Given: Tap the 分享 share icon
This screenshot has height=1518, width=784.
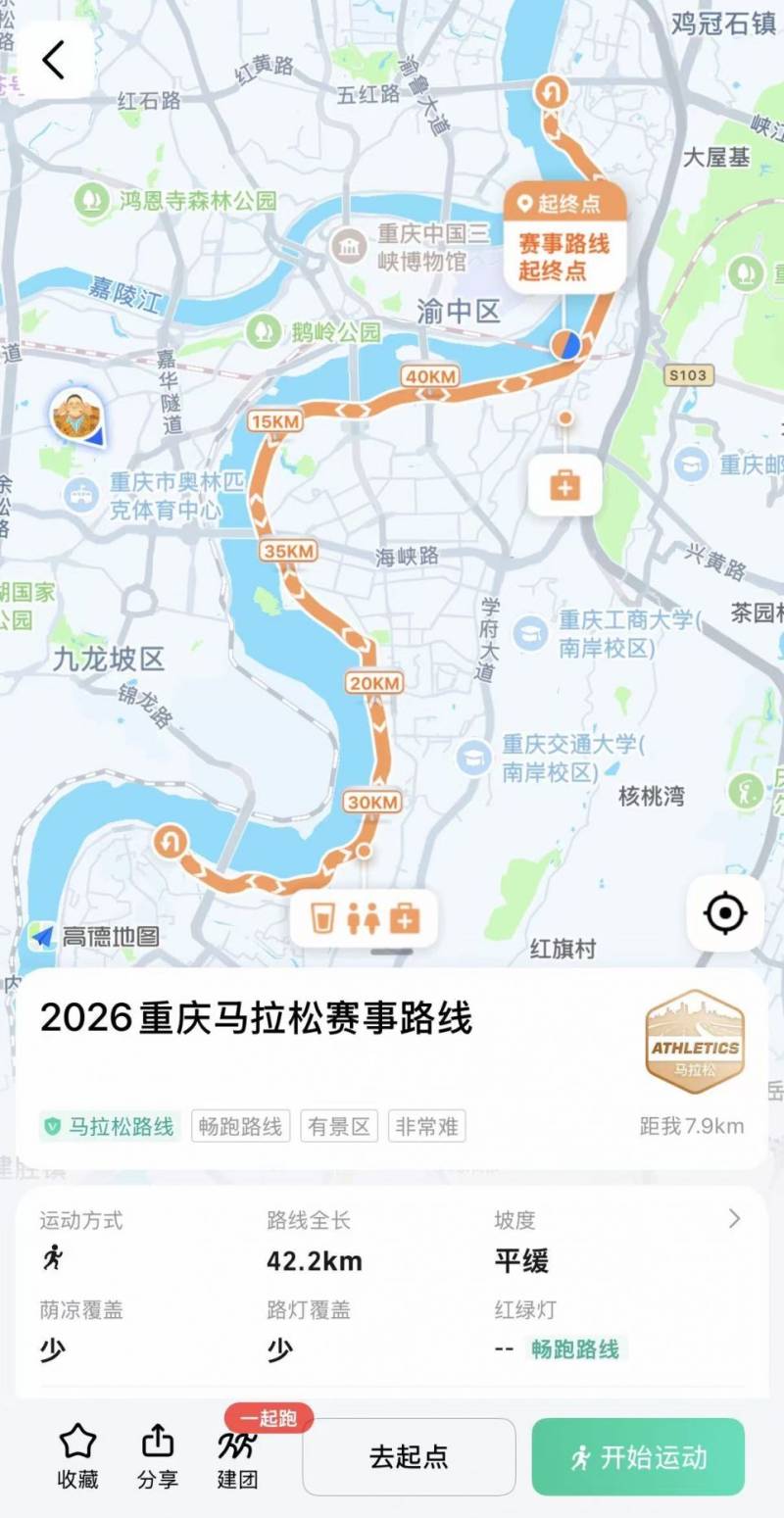Looking at the screenshot, I should point(157,1444).
